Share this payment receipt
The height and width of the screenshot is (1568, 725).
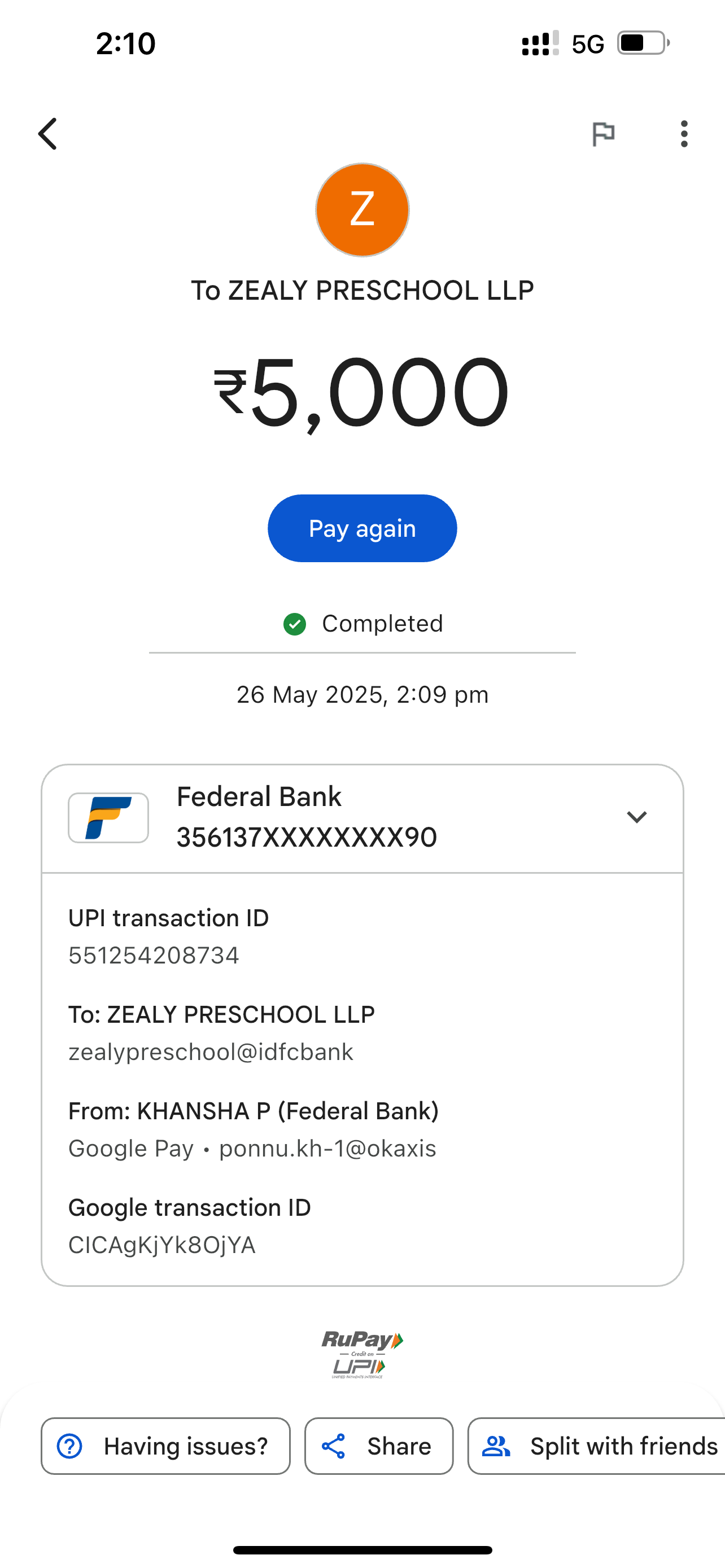point(379,1446)
